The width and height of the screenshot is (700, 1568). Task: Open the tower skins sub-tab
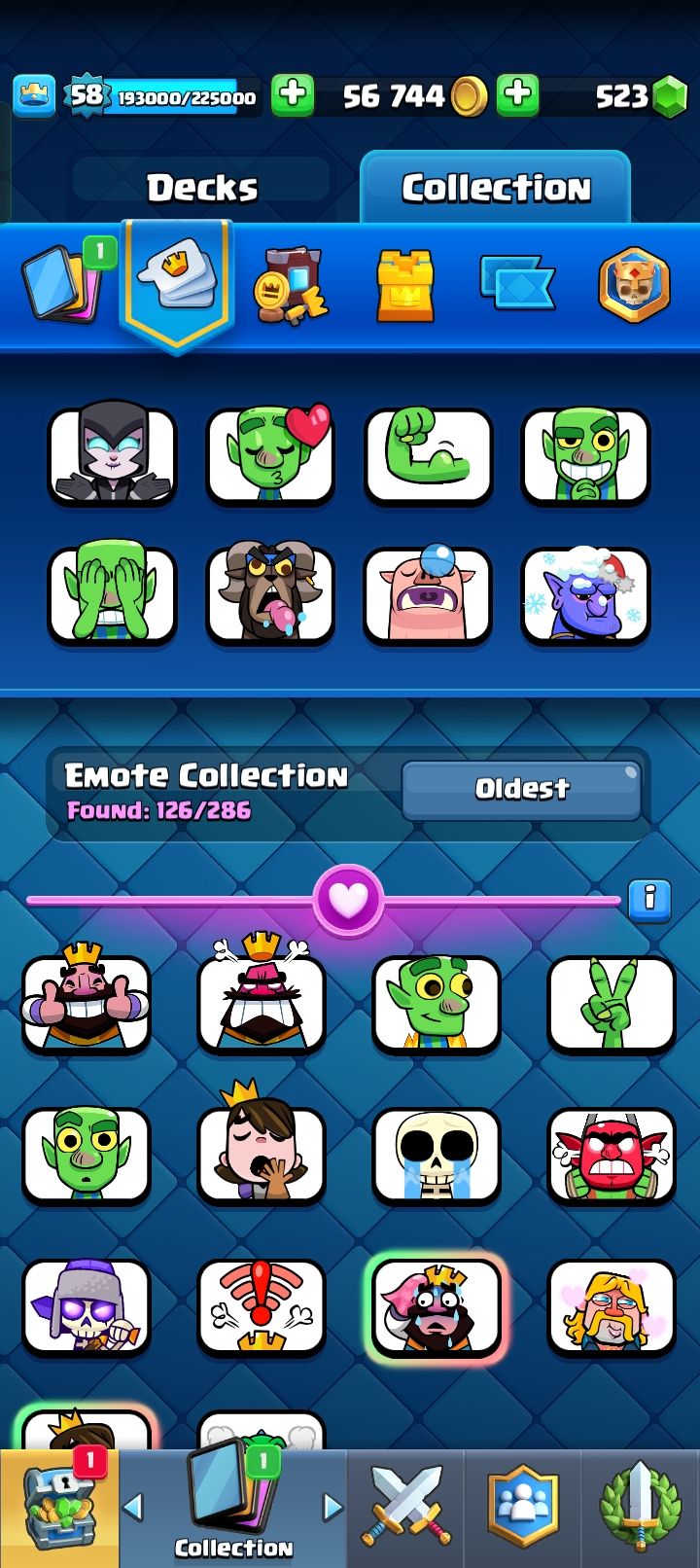[x=405, y=285]
